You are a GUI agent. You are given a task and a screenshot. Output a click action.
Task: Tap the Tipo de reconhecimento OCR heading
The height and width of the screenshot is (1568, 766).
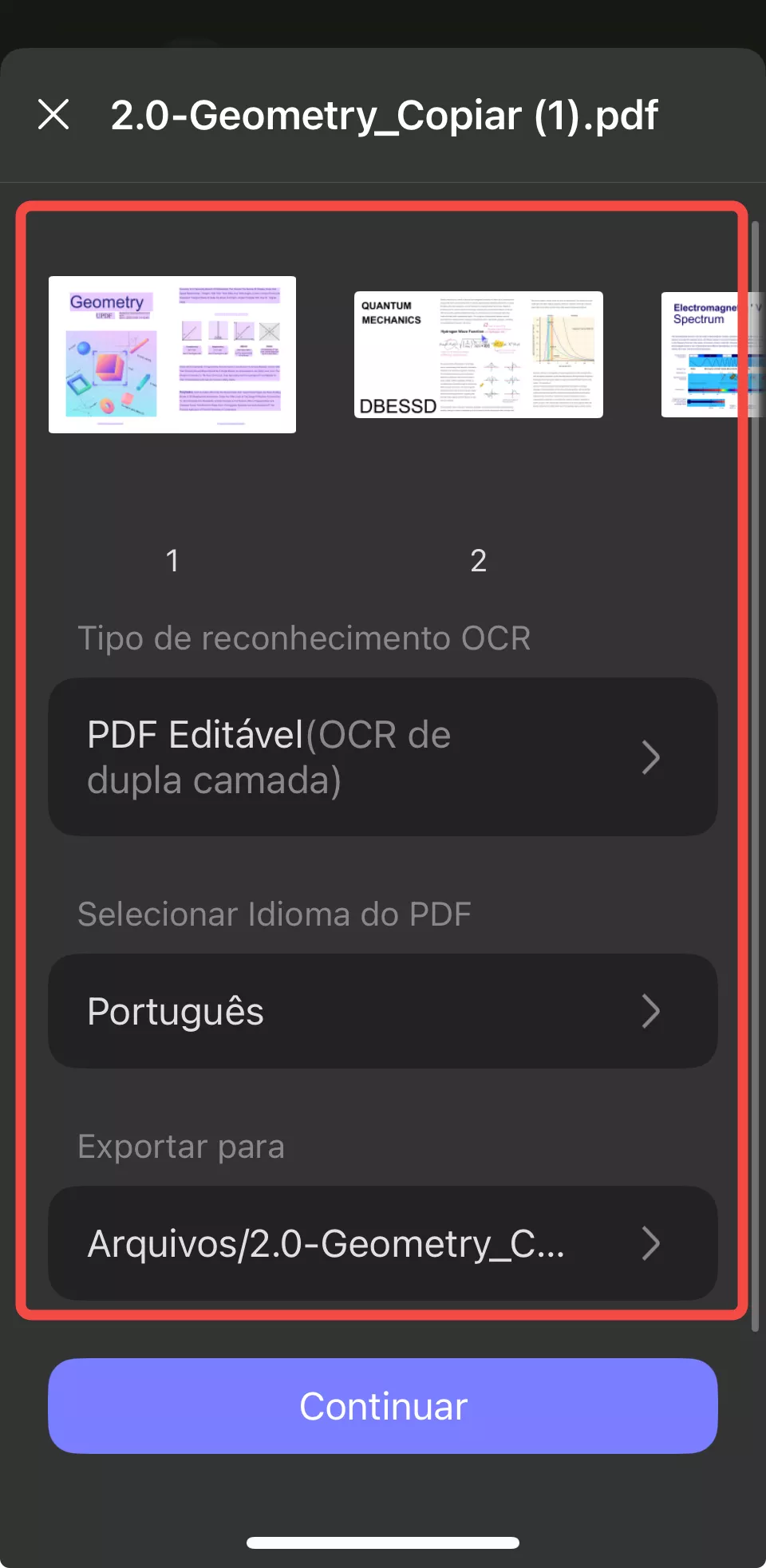(x=304, y=637)
